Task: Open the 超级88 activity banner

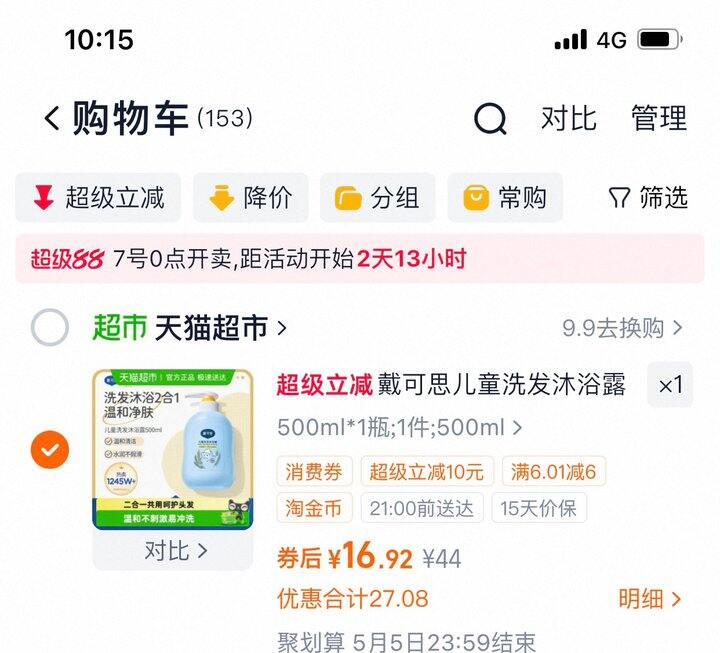Action: [x=360, y=259]
